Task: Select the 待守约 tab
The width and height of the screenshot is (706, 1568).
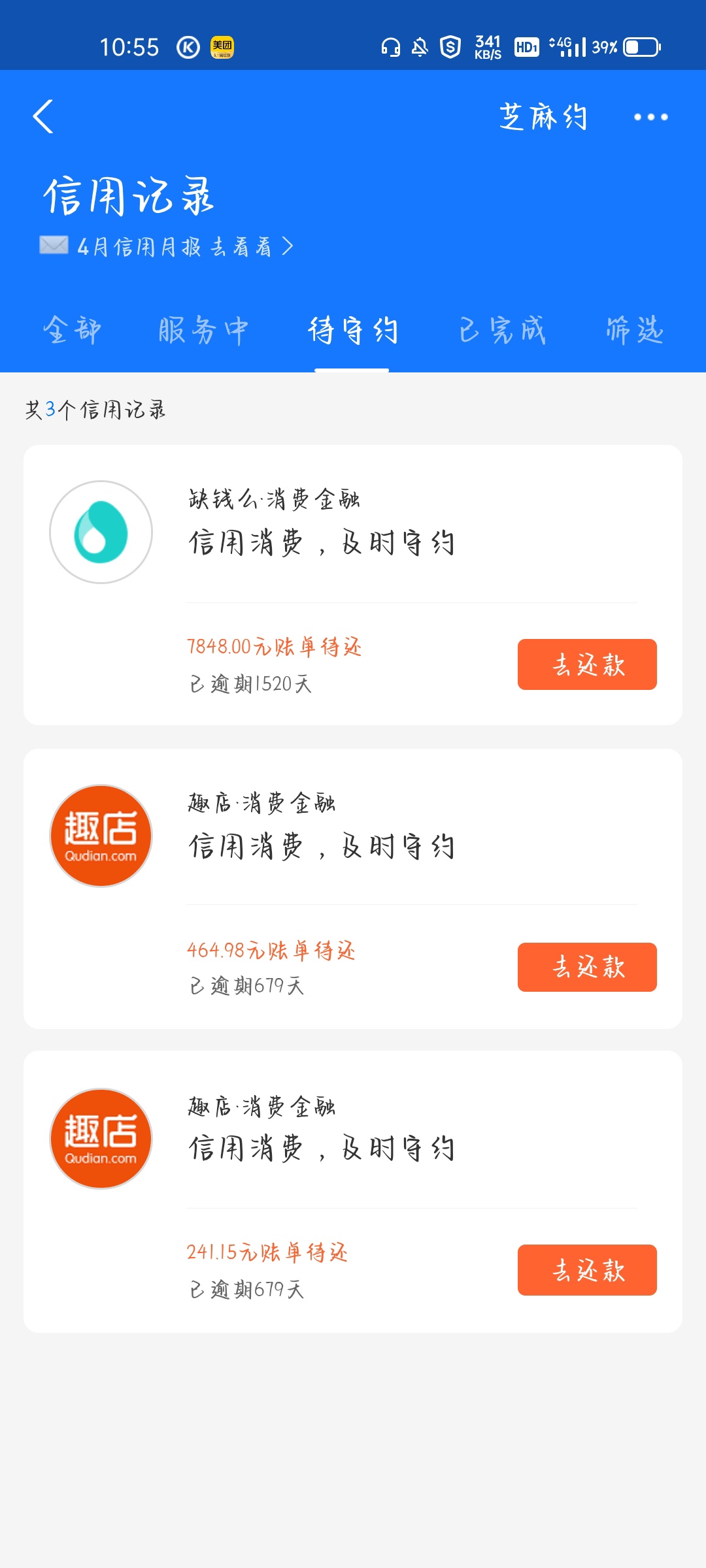Action: click(x=352, y=330)
